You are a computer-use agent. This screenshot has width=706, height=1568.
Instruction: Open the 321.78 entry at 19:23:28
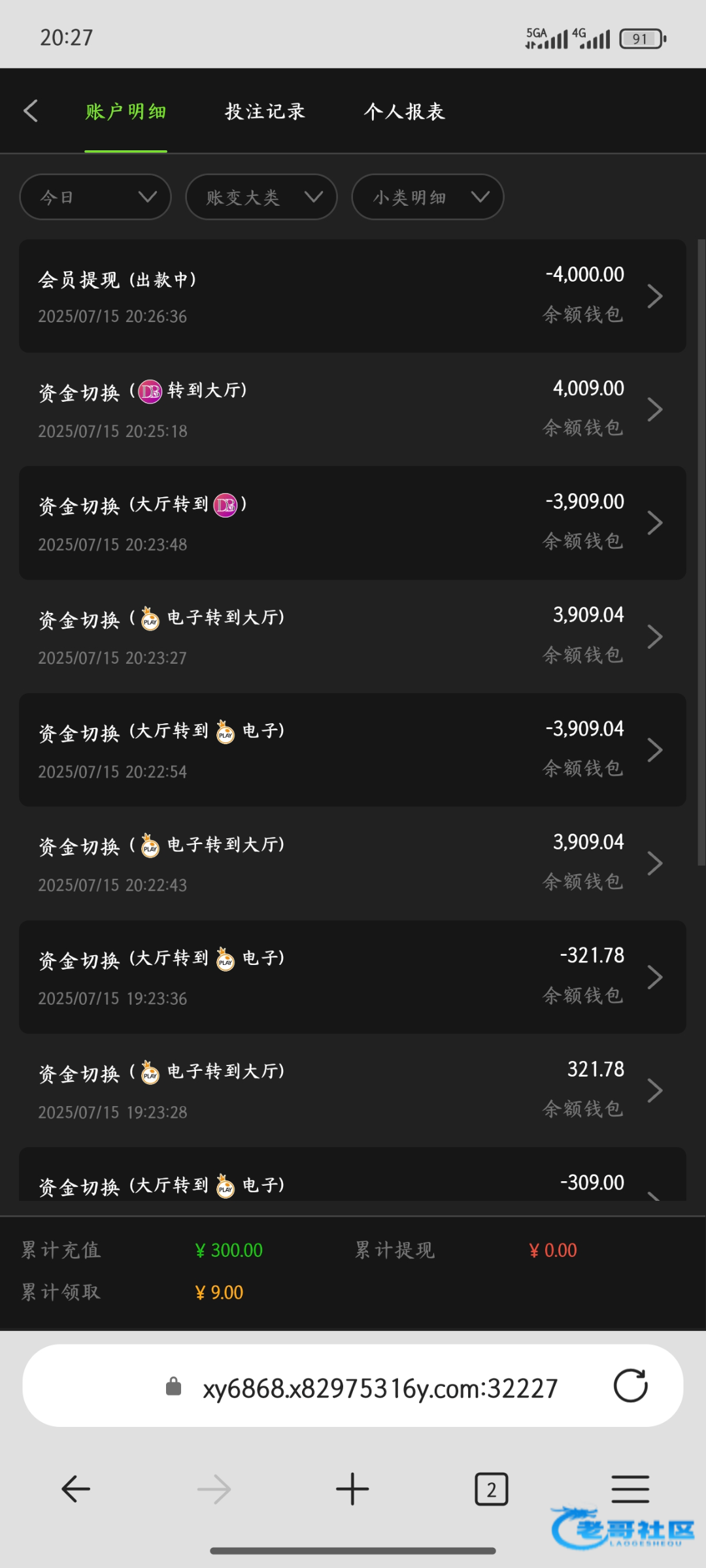(352, 1090)
